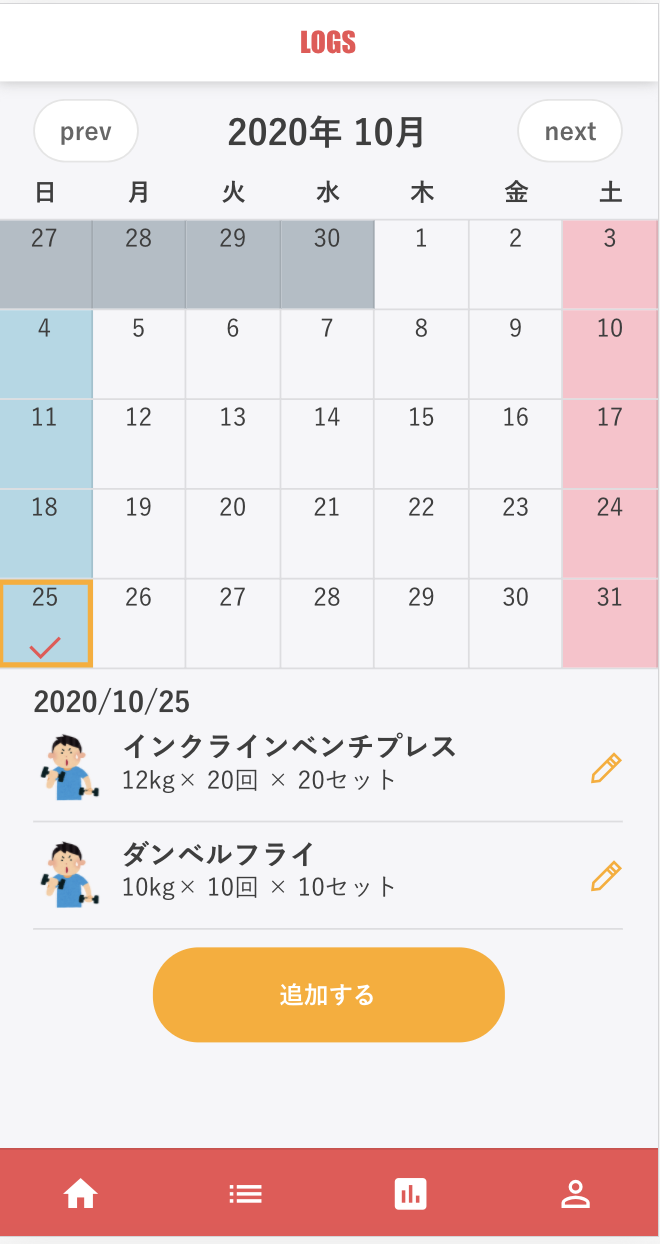Choose October 1 in the calendar
Screen dimensions: 660x1244
(x=421, y=264)
